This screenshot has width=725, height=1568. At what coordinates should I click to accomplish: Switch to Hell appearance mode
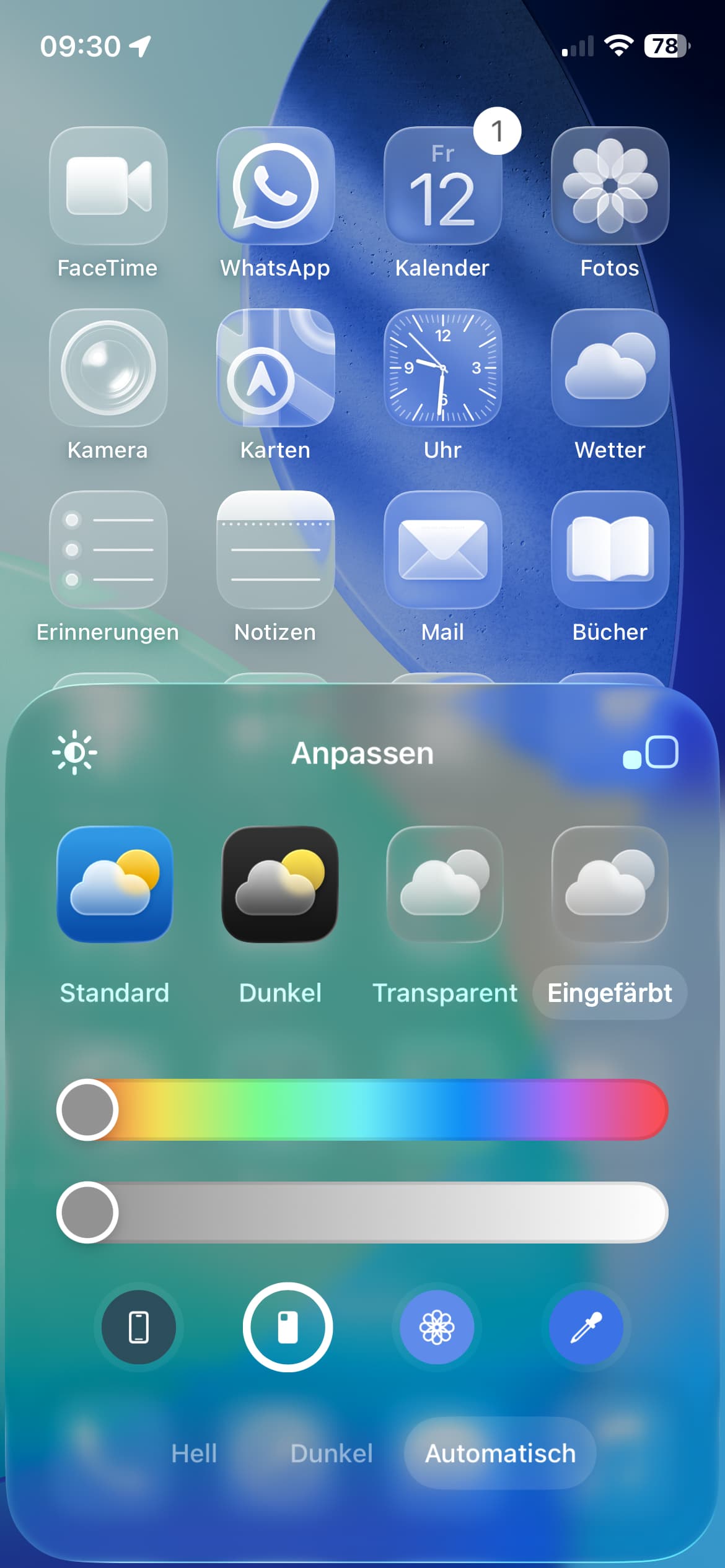(x=194, y=1453)
